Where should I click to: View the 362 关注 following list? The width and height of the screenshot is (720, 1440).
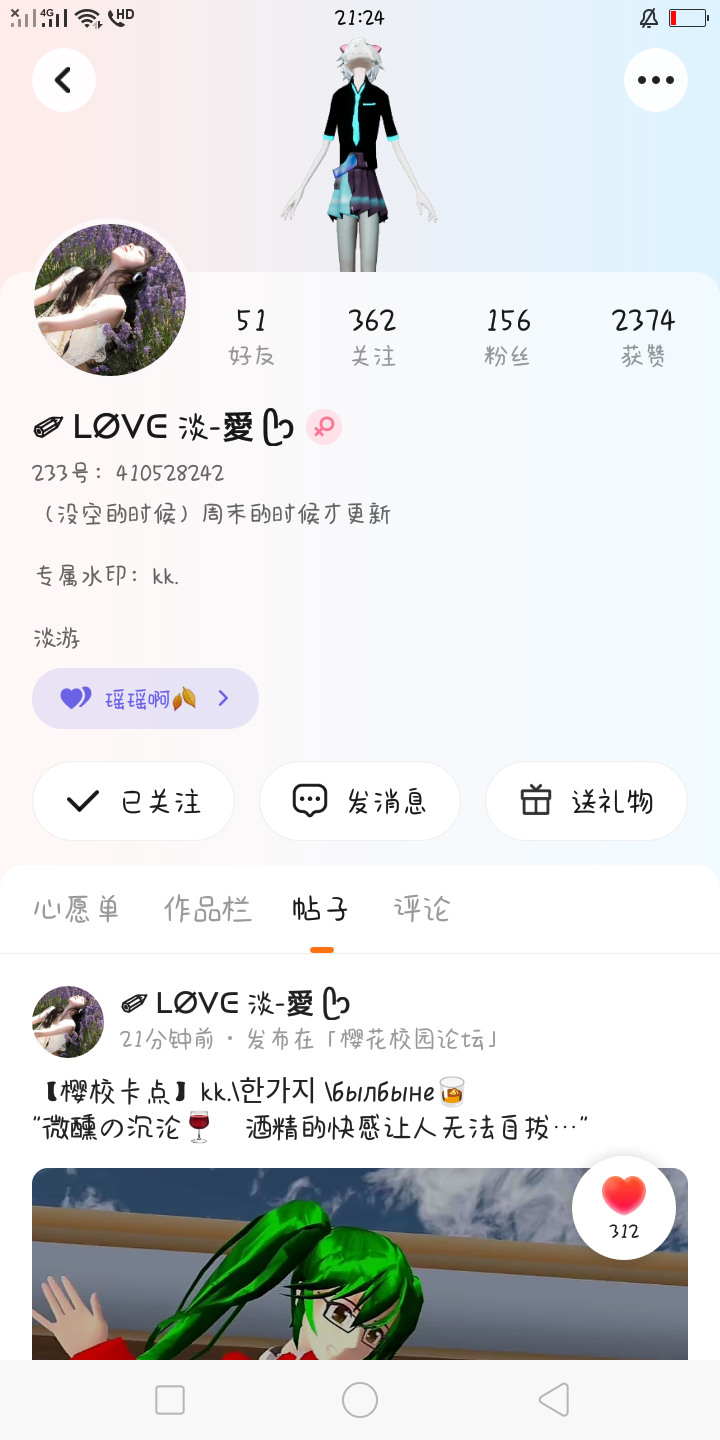tap(372, 336)
